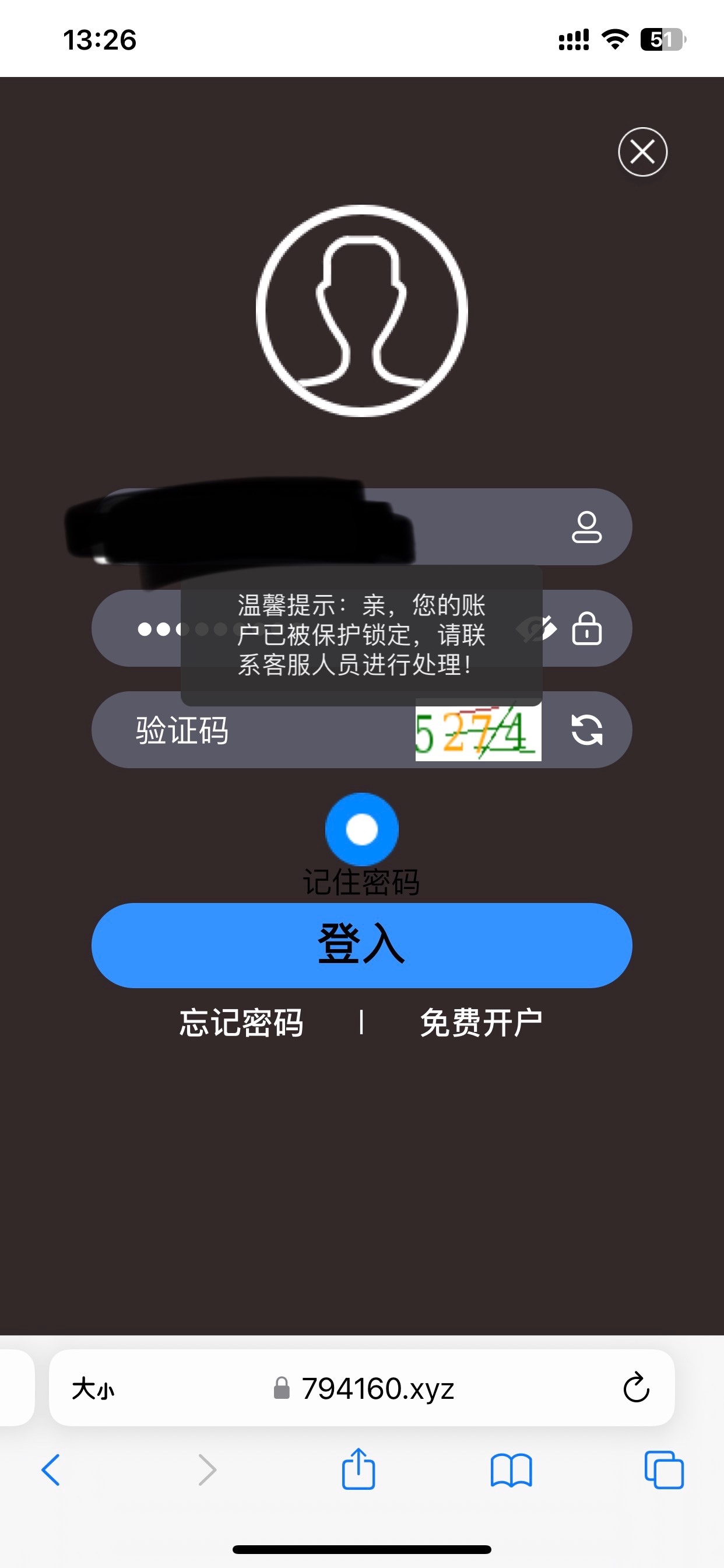The image size is (724, 1568).
Task: Tap the 登入 login button
Action: (361, 944)
